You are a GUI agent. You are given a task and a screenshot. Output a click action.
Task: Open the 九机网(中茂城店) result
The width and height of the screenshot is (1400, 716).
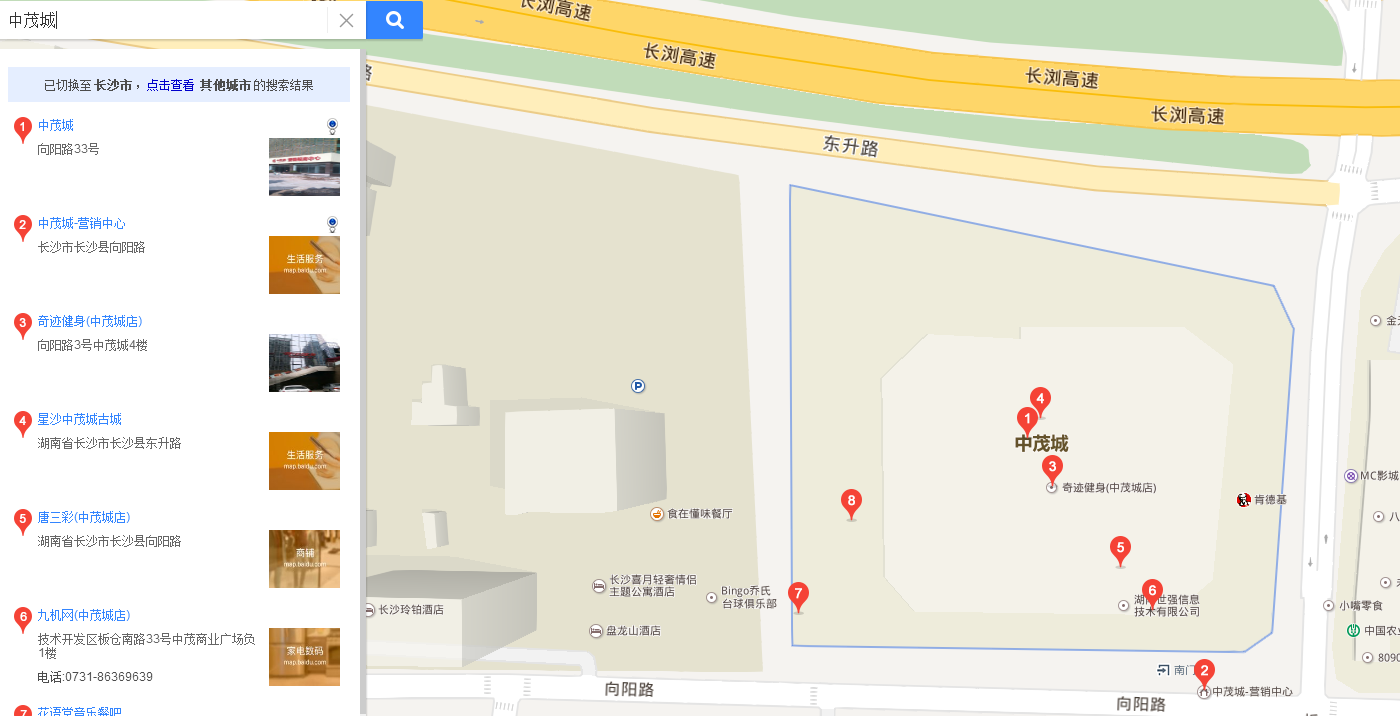(x=84, y=616)
